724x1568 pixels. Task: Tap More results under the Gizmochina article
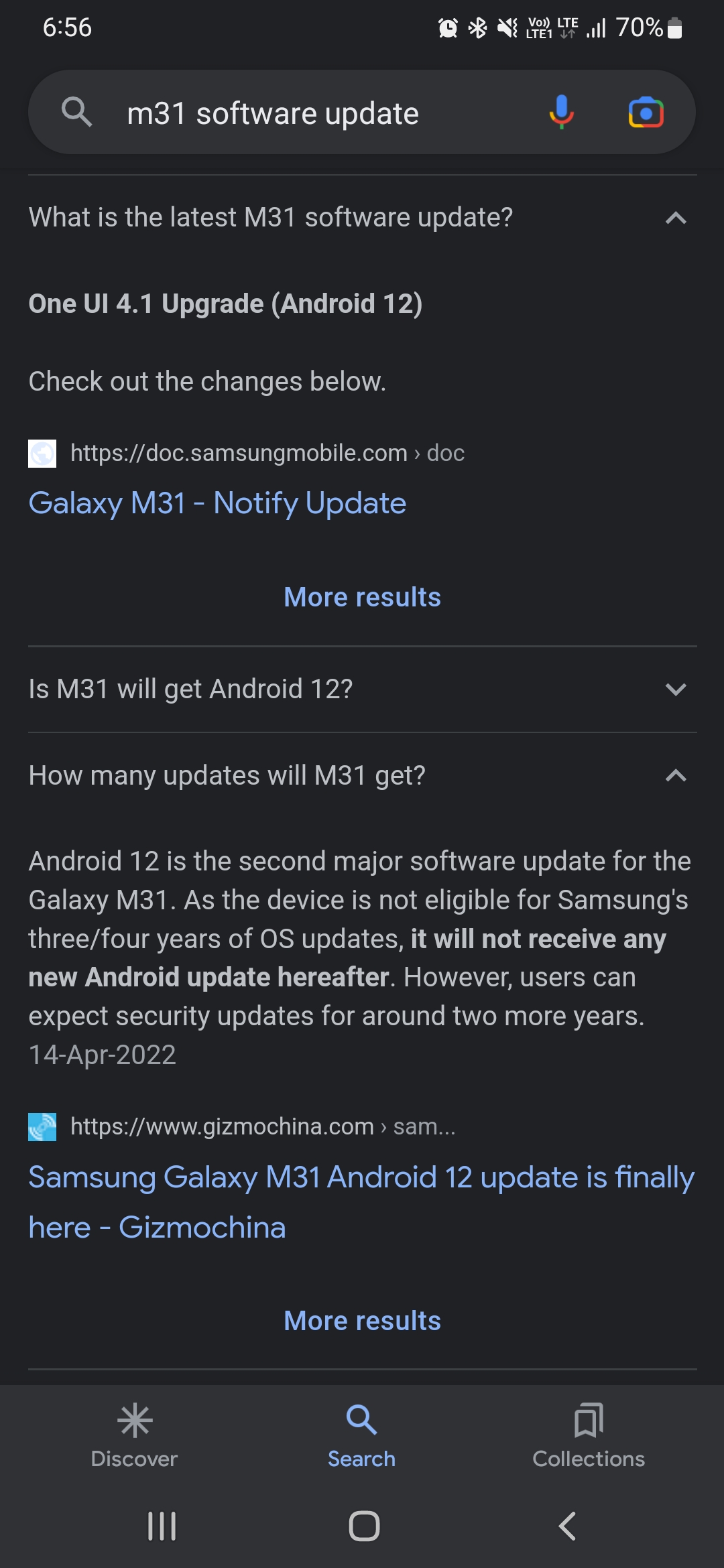[362, 1321]
